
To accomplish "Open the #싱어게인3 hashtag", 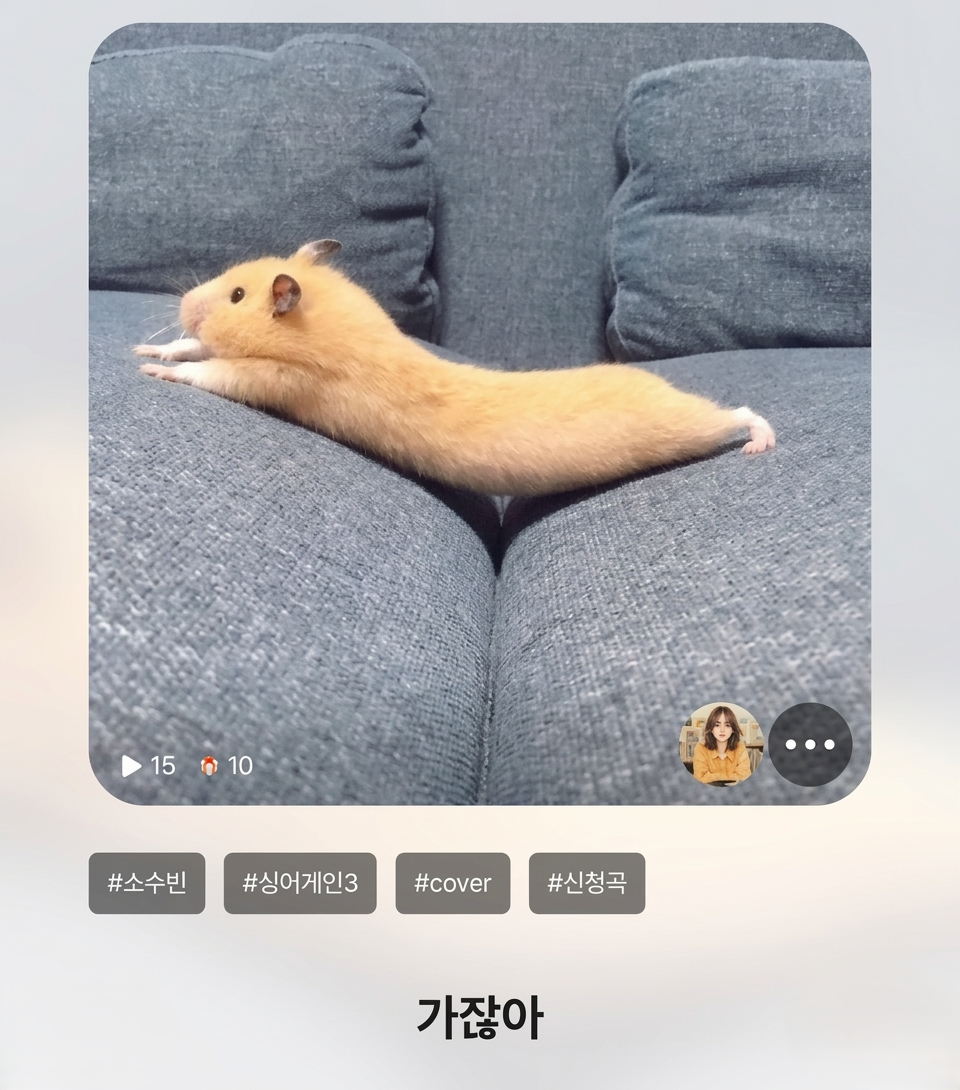I will pyautogui.click(x=300, y=883).
